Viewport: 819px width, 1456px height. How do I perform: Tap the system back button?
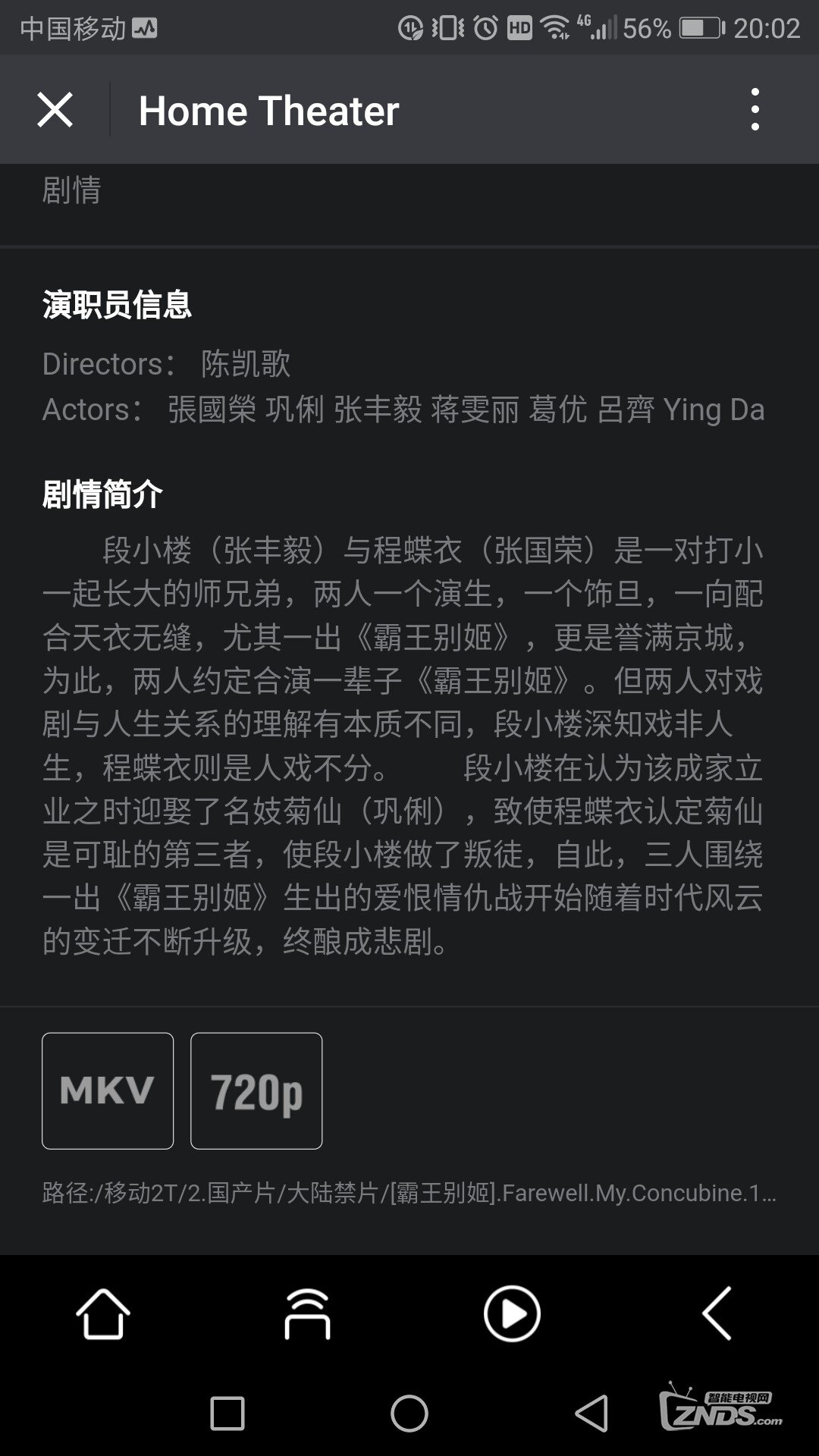coord(591,1414)
